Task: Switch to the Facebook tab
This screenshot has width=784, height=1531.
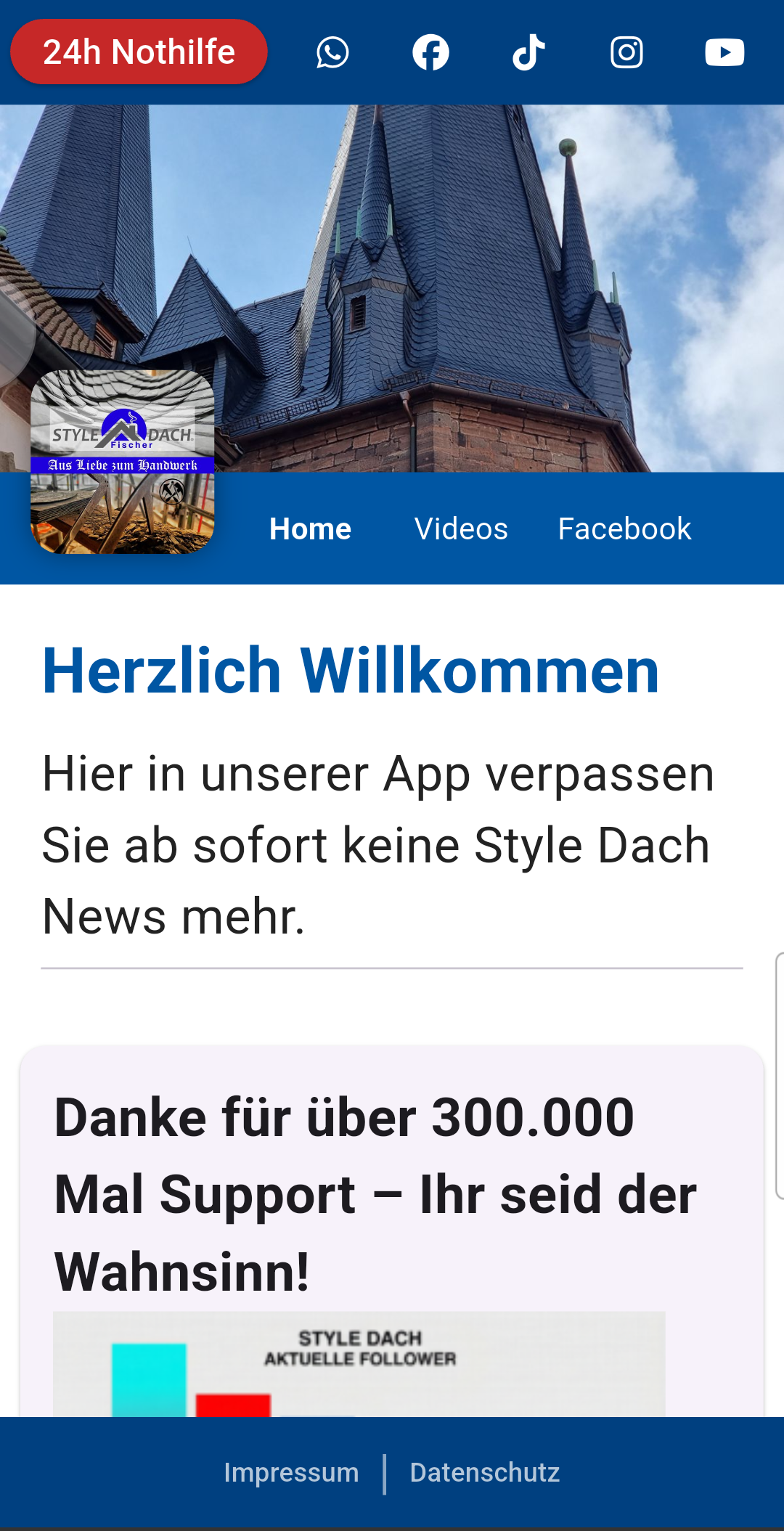Action: (x=624, y=529)
